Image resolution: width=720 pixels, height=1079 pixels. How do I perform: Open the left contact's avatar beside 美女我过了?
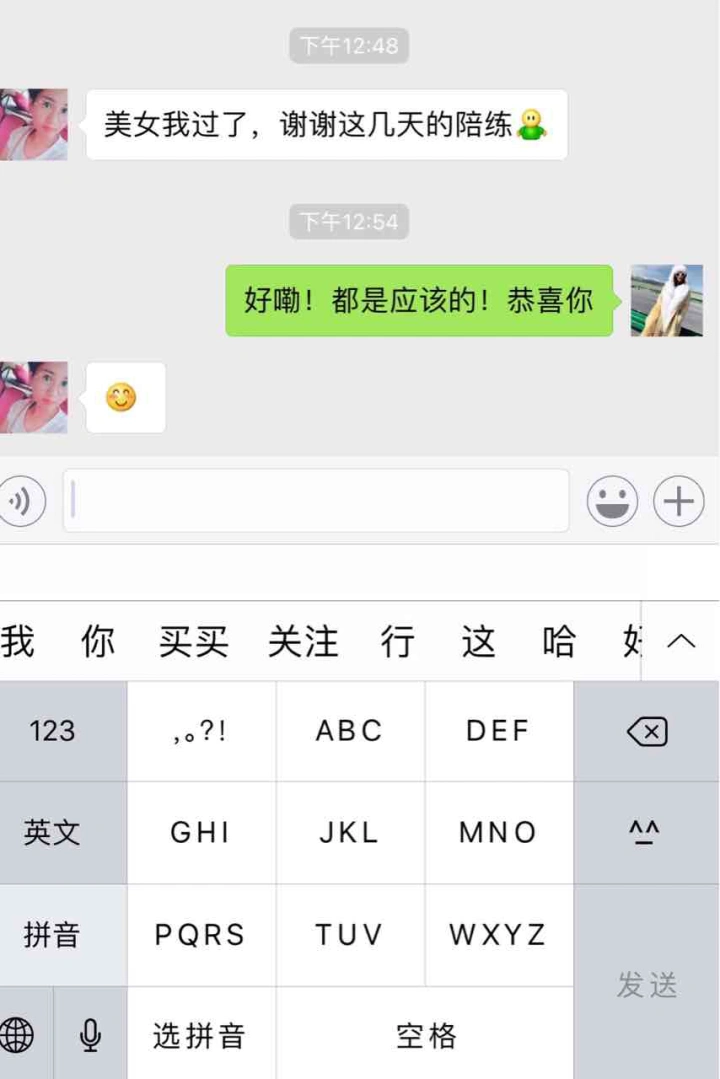pos(34,124)
